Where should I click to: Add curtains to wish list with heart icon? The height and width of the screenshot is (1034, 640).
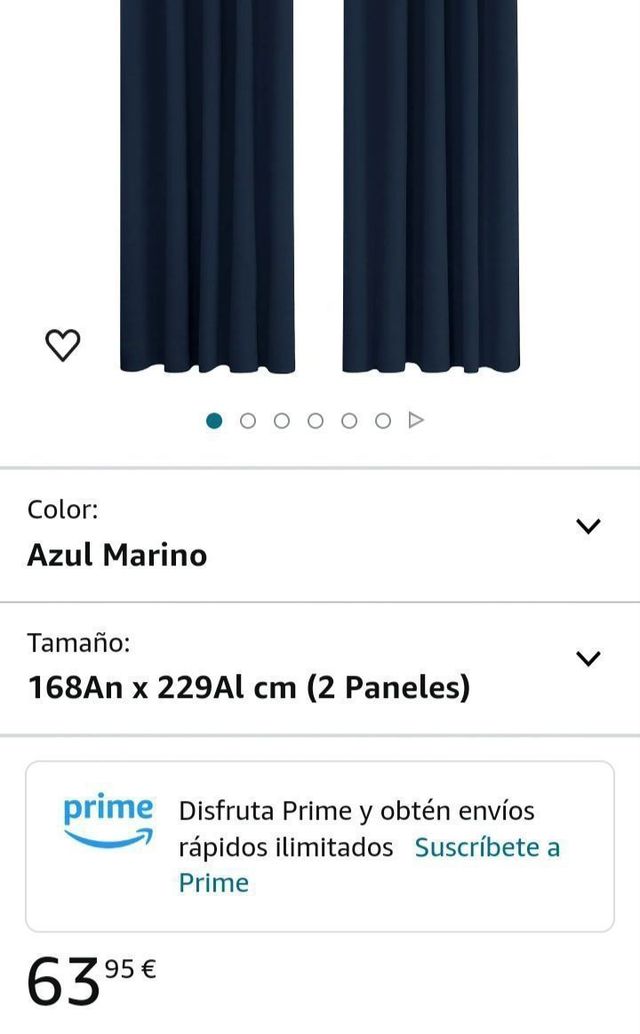pyautogui.click(x=63, y=345)
